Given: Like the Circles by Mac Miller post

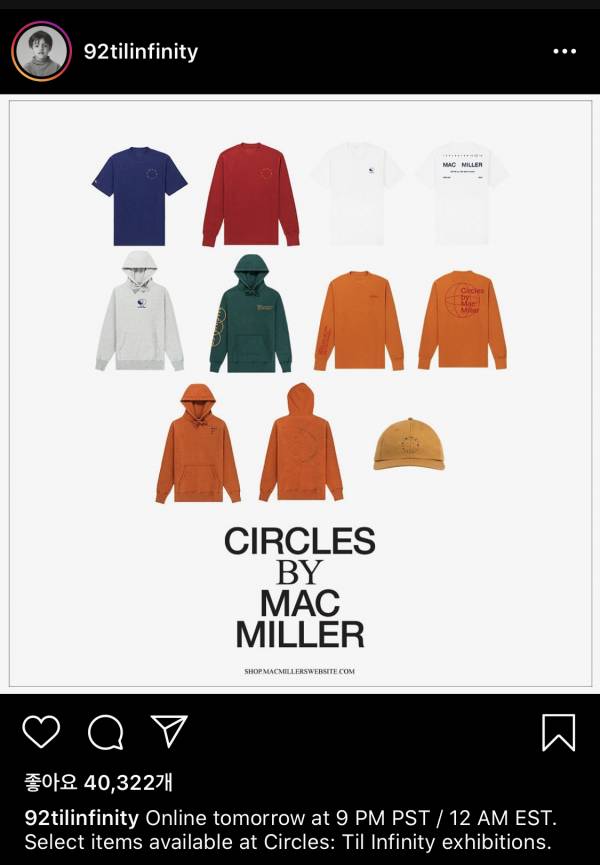Looking at the screenshot, I should pos(41,732).
